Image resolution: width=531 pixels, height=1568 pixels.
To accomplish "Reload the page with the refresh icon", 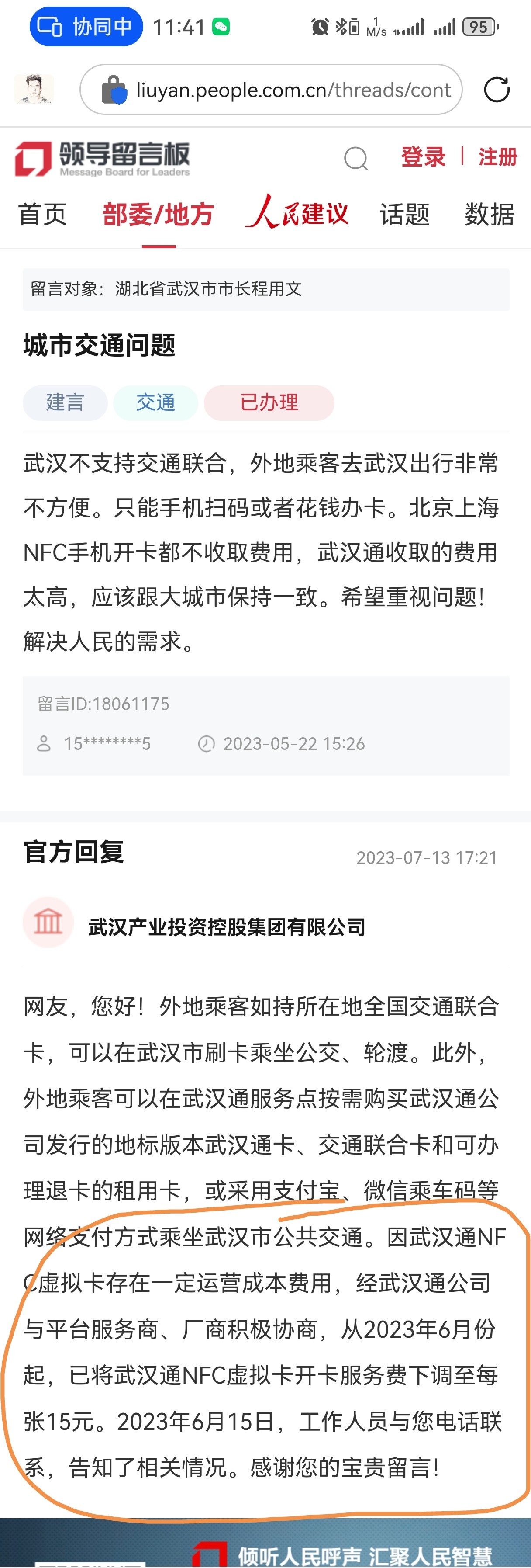I will 497,90.
